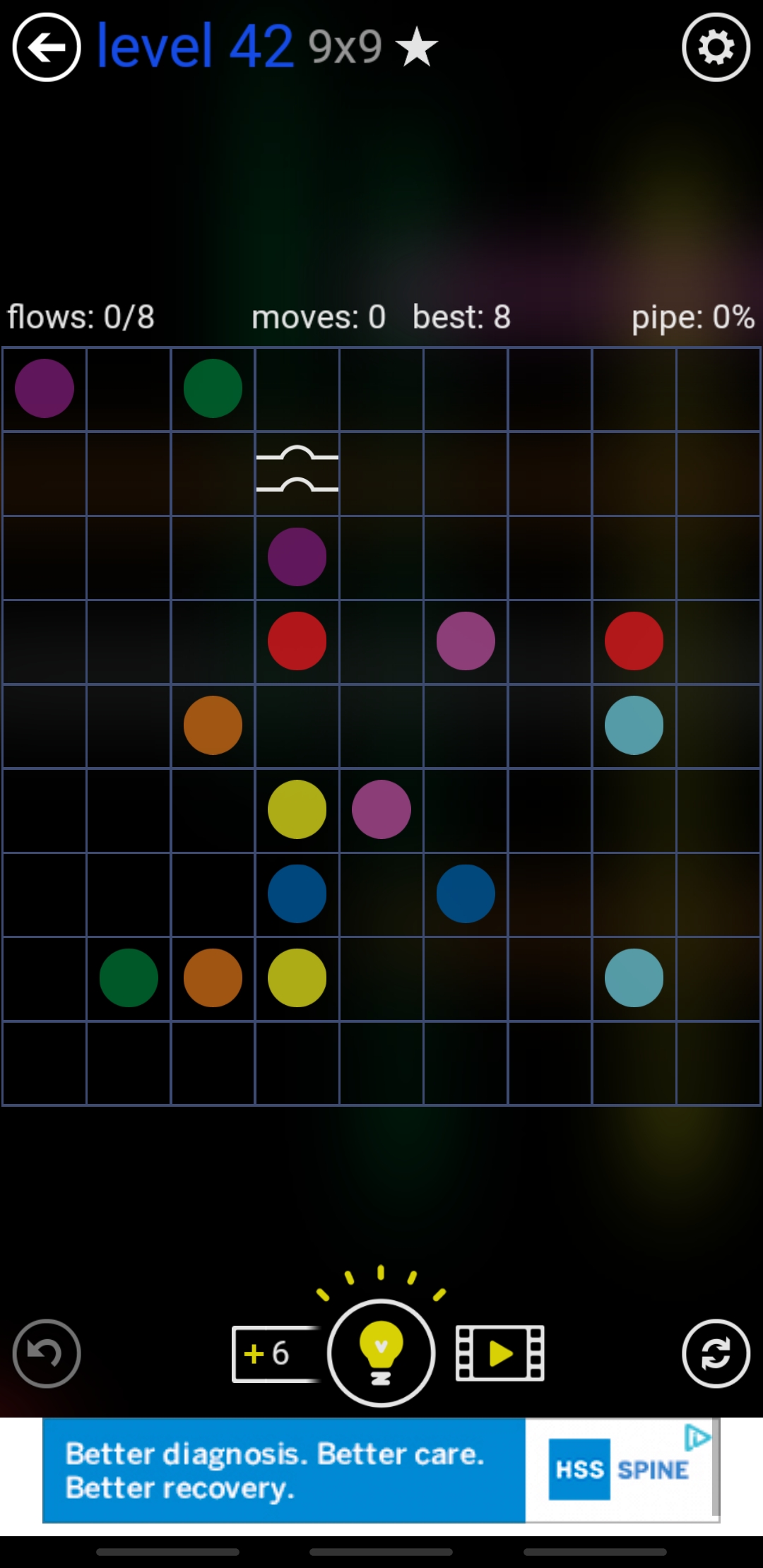The image size is (763, 1568).
Task: Get more hints with +6 button
Action: [274, 1353]
